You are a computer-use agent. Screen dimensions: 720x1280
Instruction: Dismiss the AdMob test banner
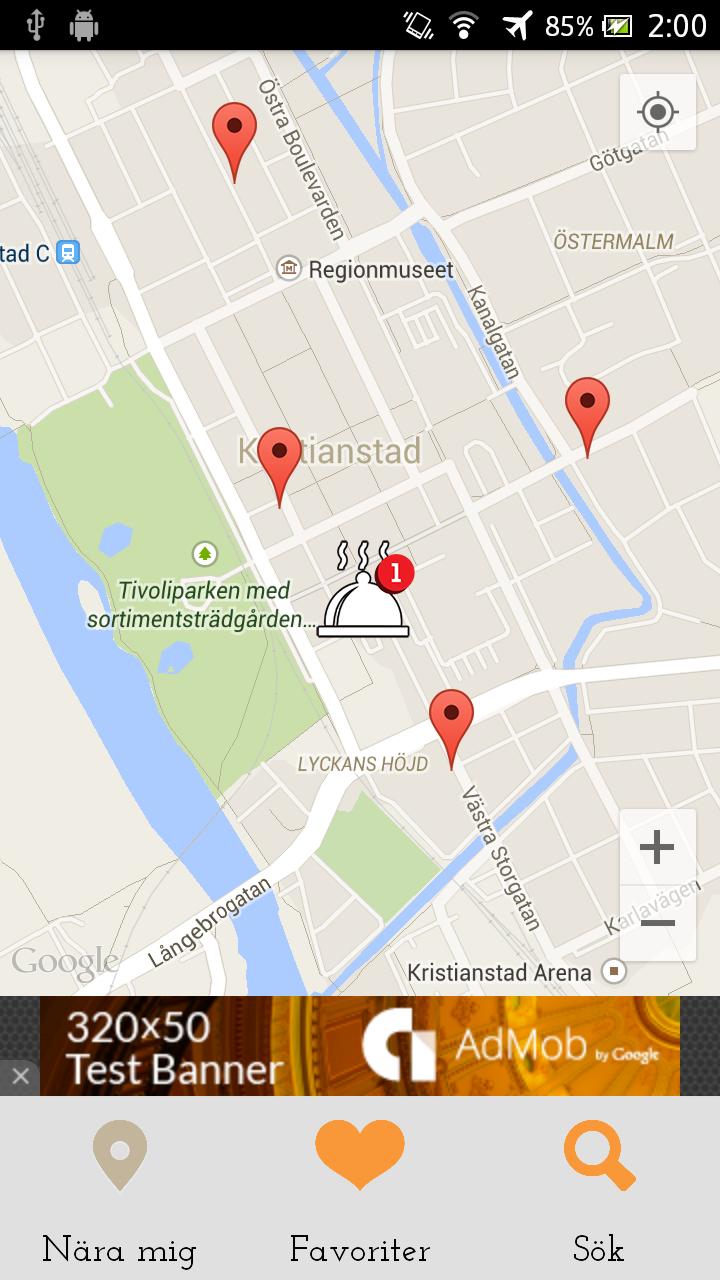pyautogui.click(x=20, y=1077)
